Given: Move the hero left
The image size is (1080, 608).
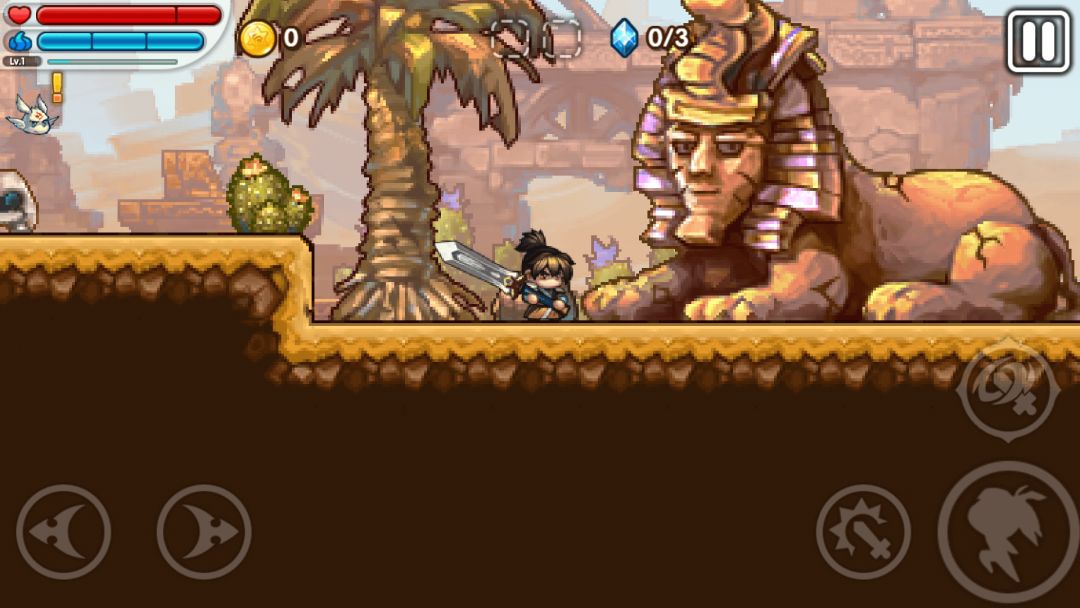Looking at the screenshot, I should [x=63, y=532].
